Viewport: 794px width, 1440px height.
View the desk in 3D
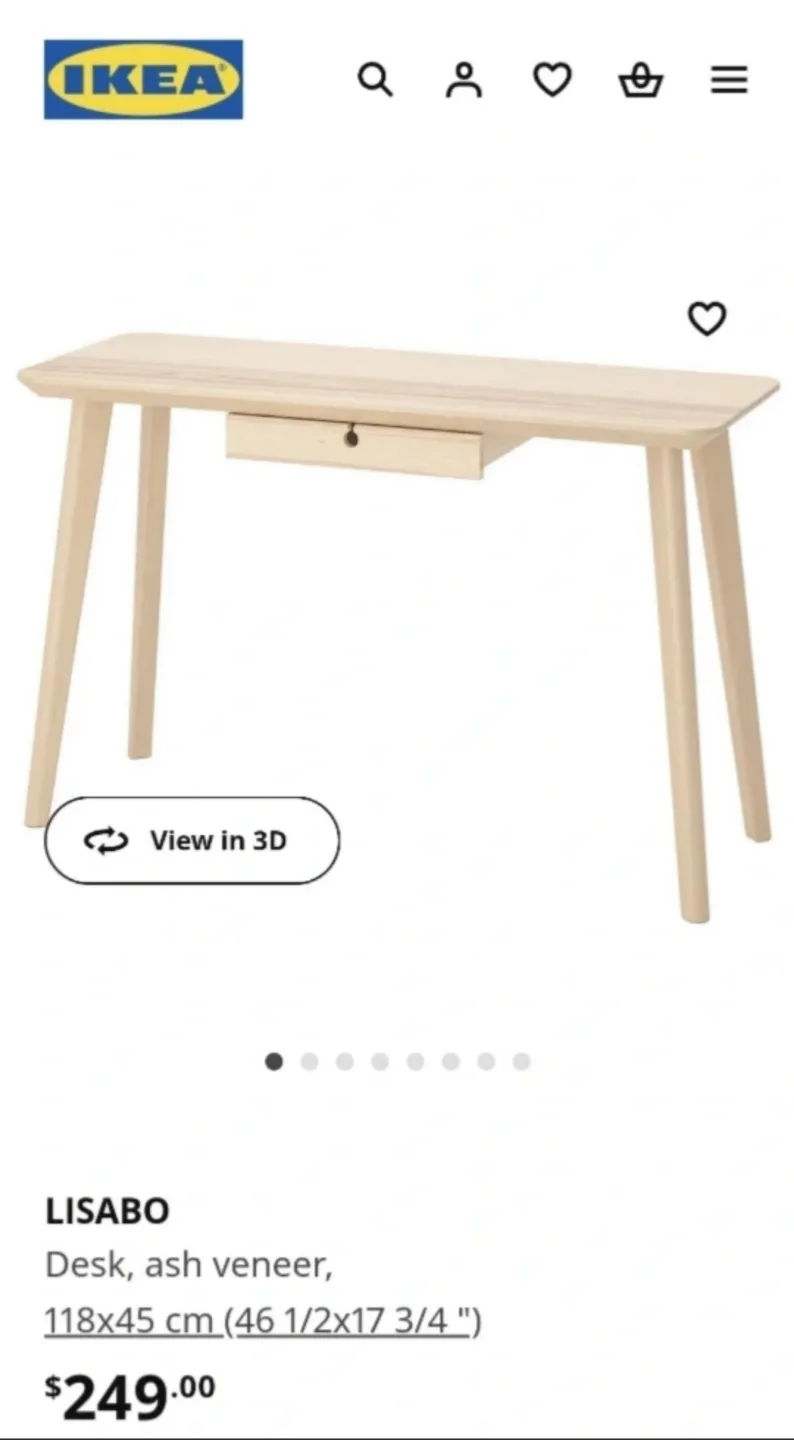click(x=192, y=840)
